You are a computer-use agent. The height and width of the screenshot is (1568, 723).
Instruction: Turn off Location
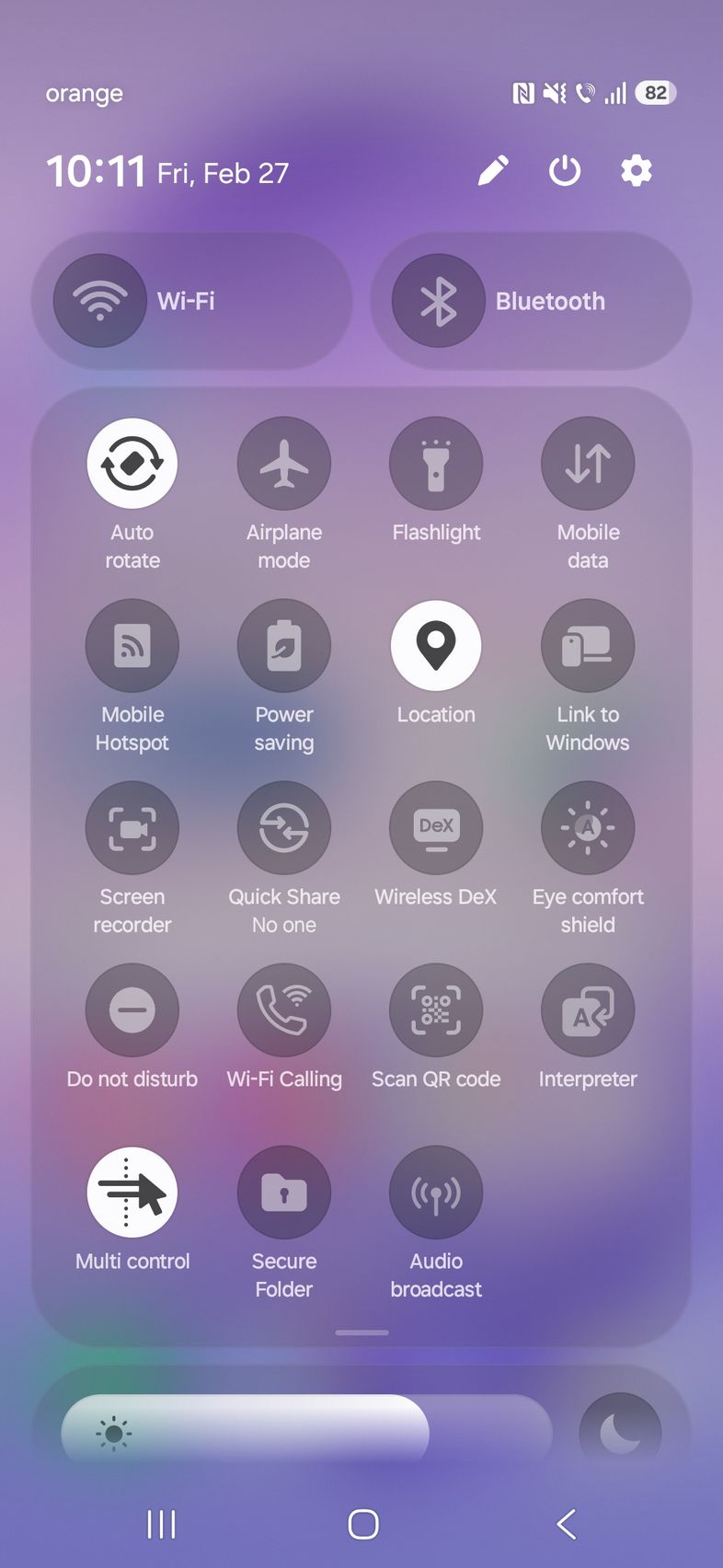coord(436,646)
